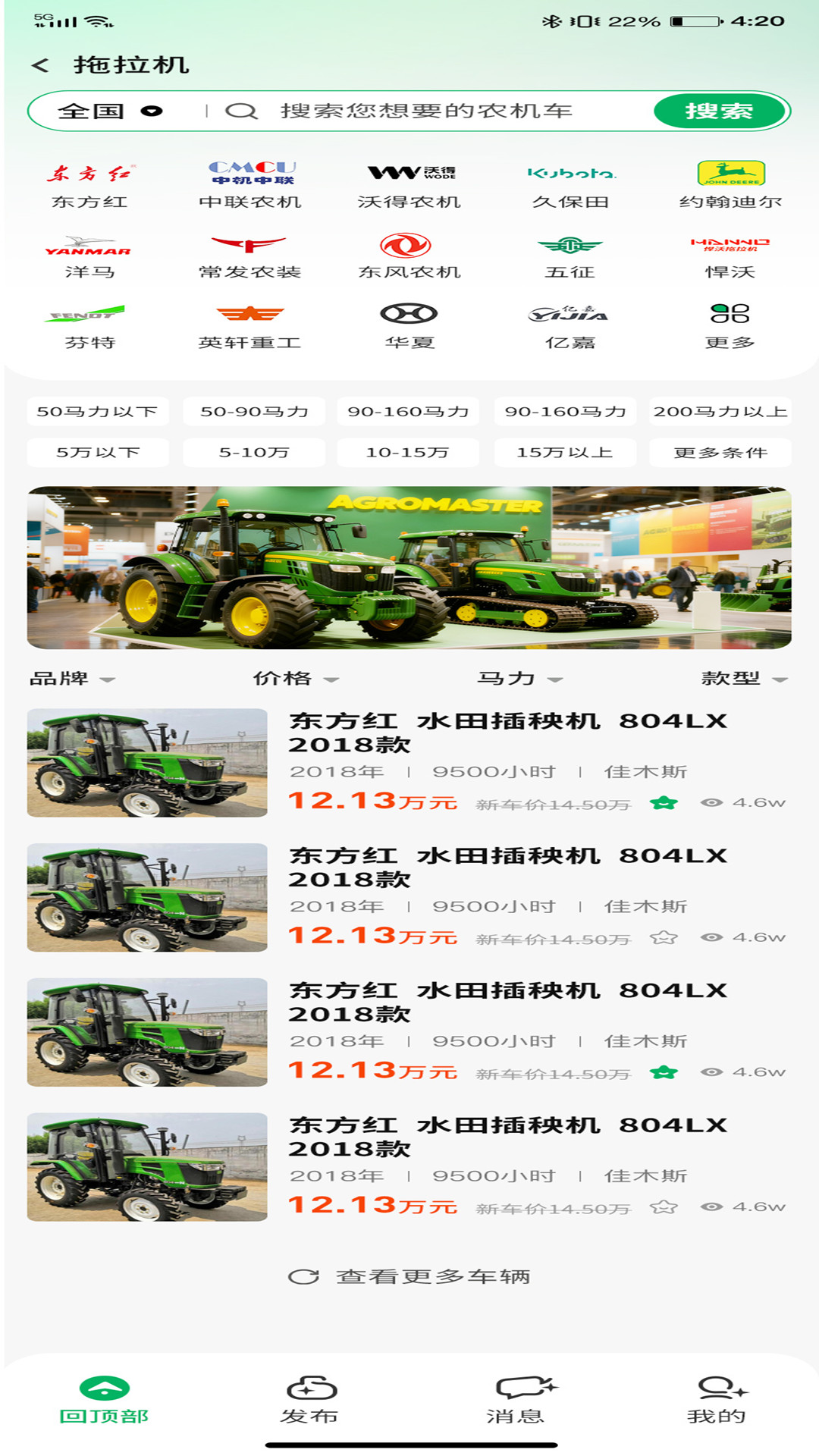Image resolution: width=819 pixels, height=1456 pixels.
Task: Tap 回顶部 to return to top
Action: pos(104,1400)
